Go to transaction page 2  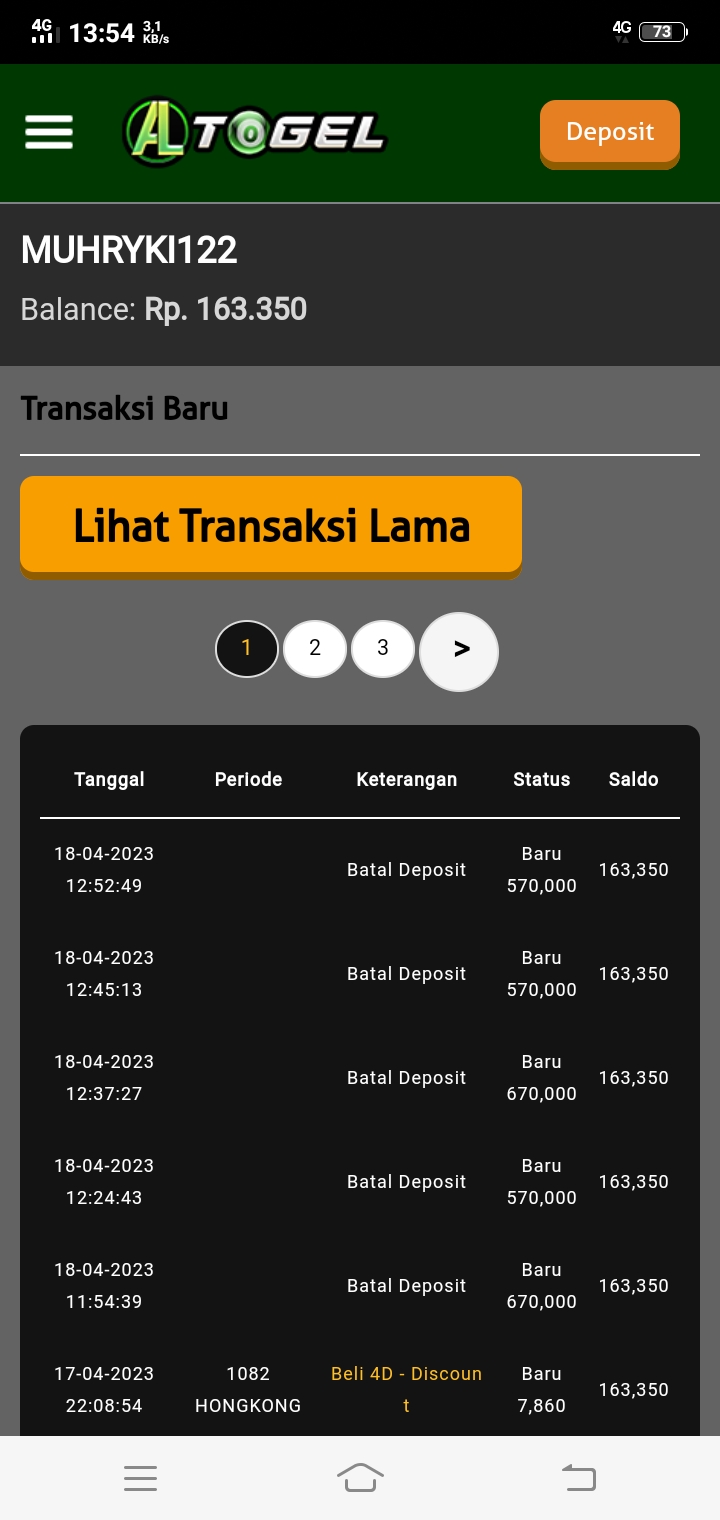pyautogui.click(x=315, y=649)
